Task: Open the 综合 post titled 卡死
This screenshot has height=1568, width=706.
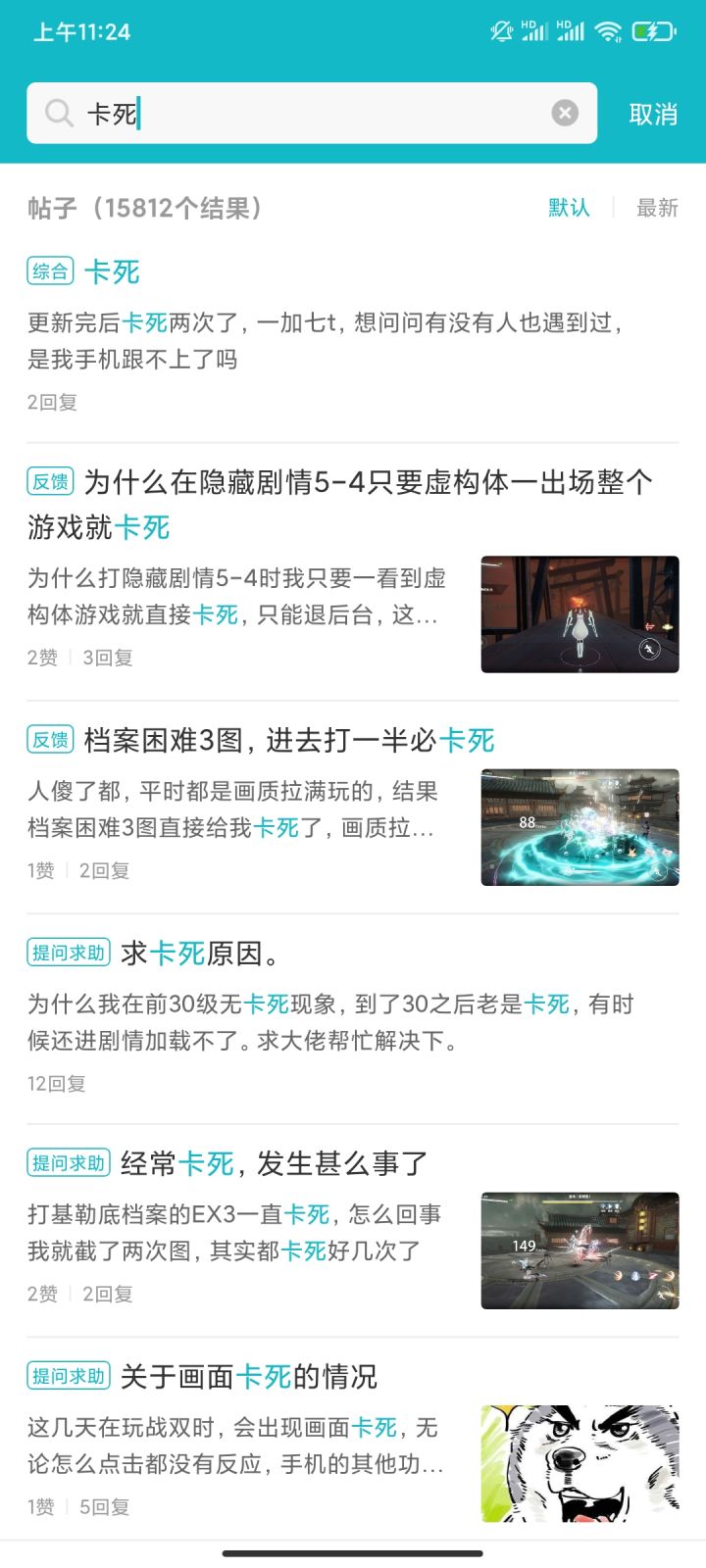Action: point(353,332)
